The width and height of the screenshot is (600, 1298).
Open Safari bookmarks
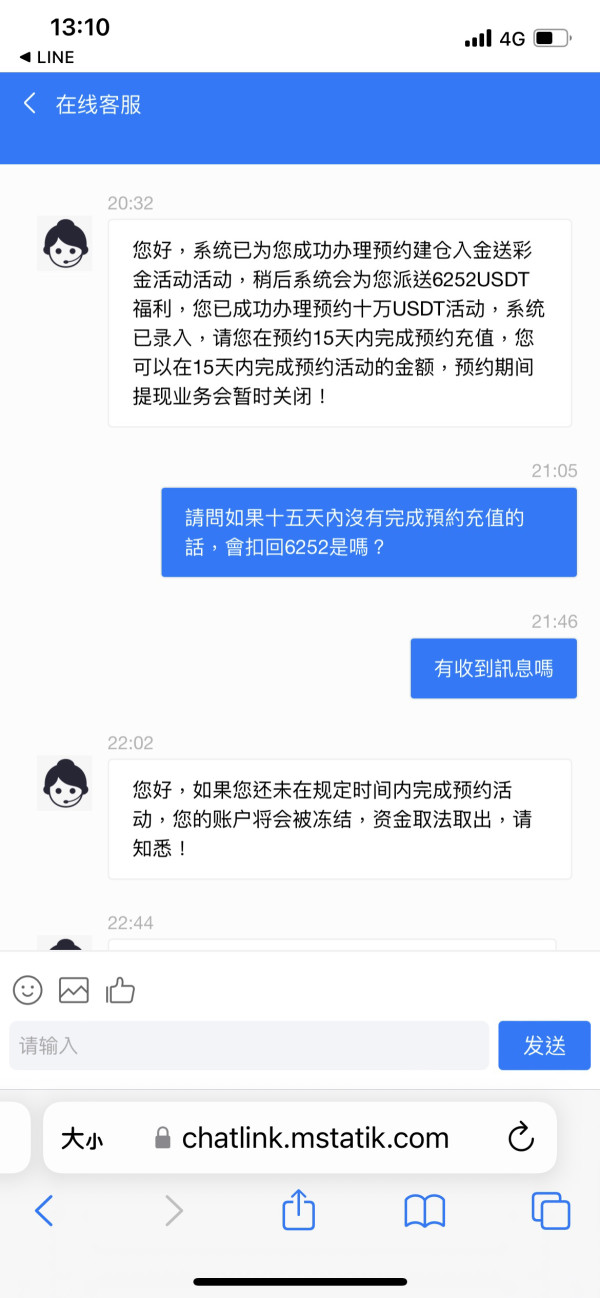(424, 1211)
